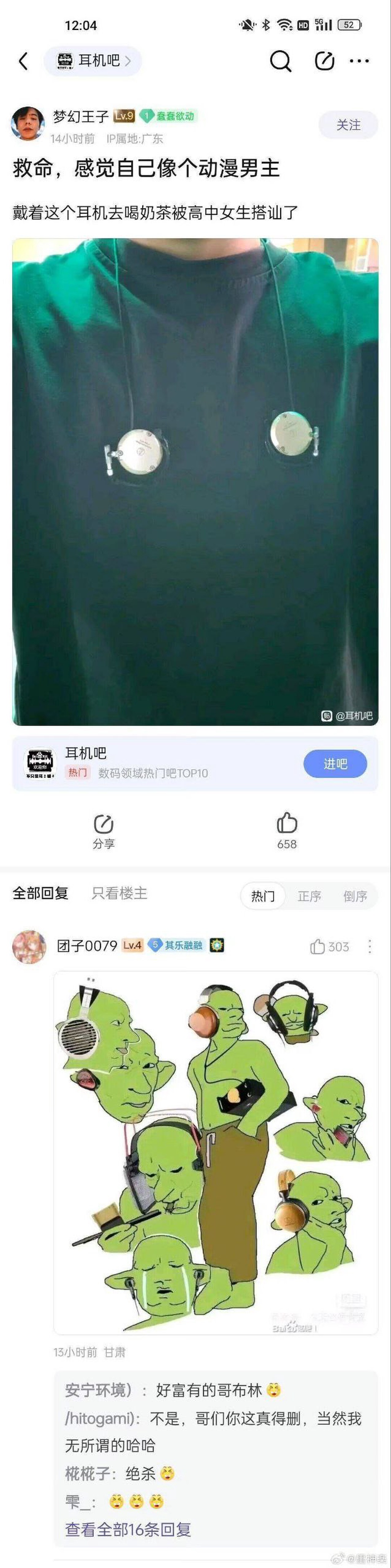Open the 耳机吧 forum chip in header

92,61
